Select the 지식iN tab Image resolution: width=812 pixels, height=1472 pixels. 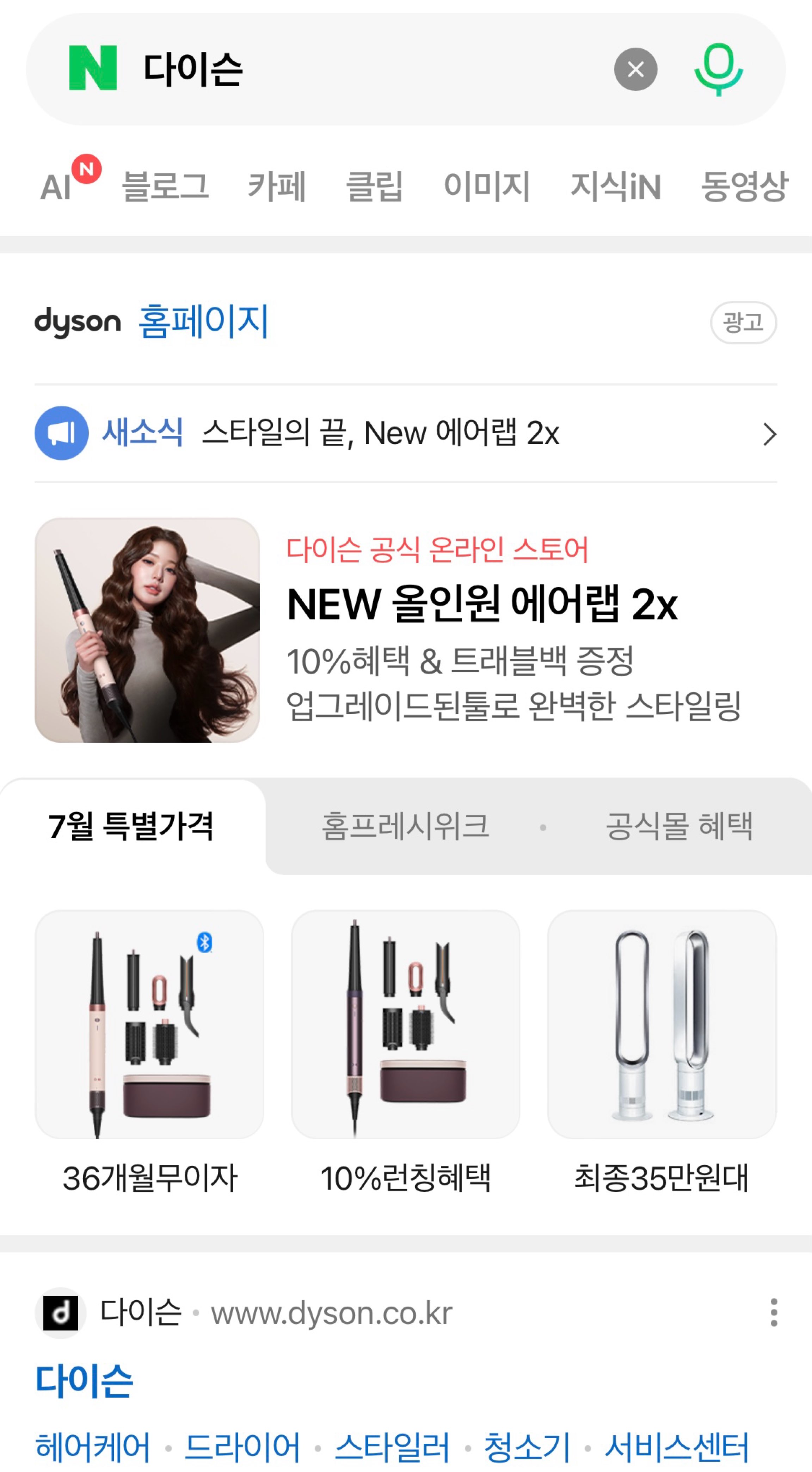(x=615, y=186)
